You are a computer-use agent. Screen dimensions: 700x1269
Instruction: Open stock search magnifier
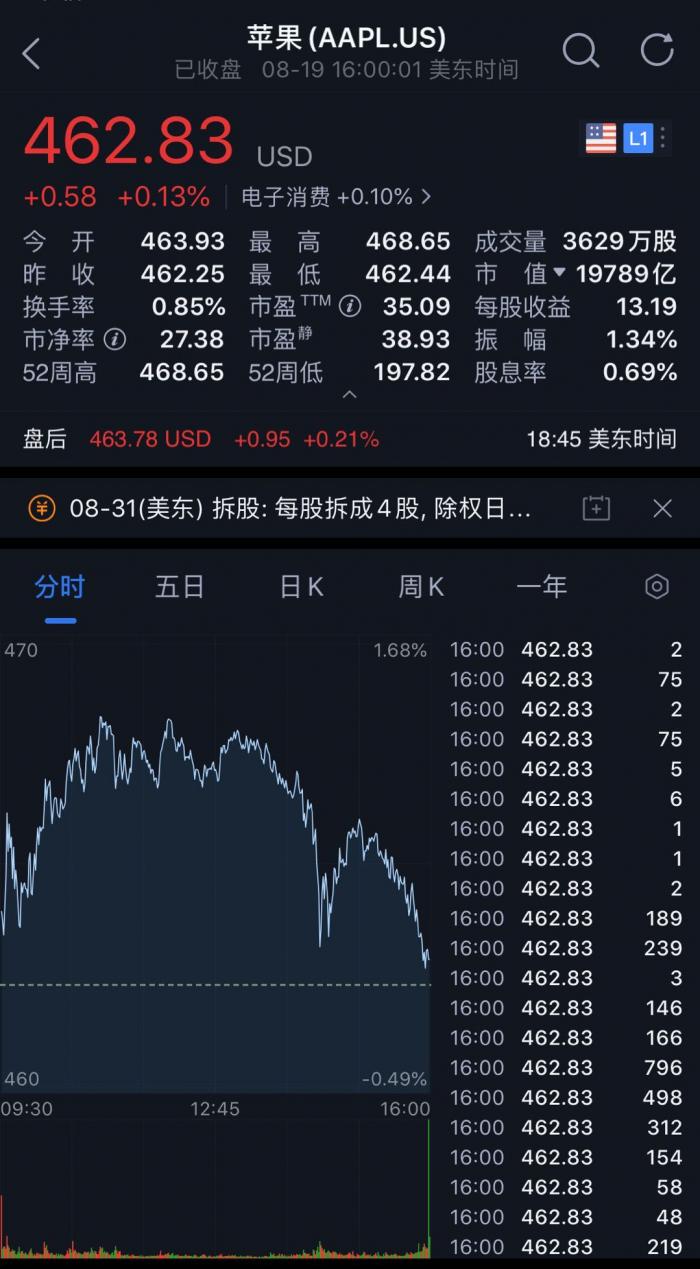coord(580,50)
